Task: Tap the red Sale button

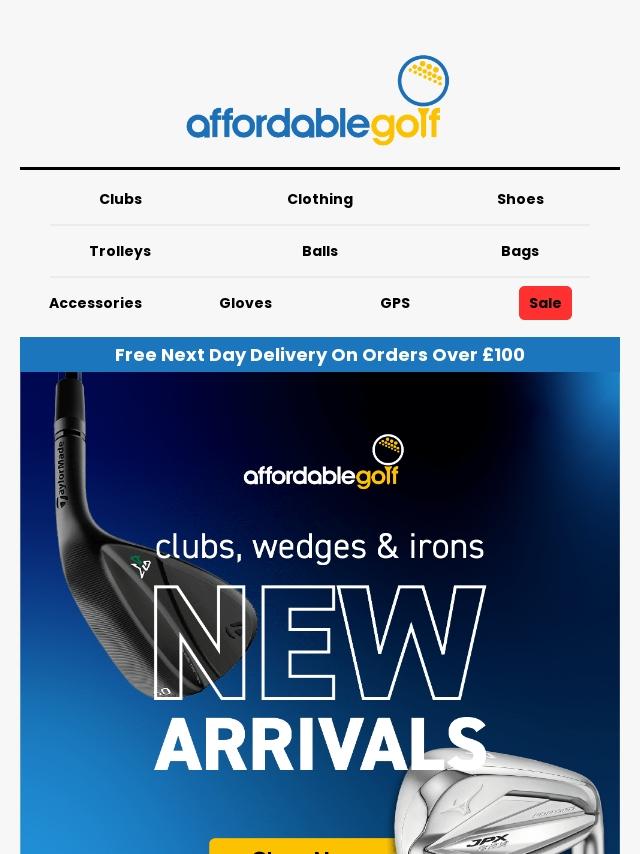Action: 545,303
